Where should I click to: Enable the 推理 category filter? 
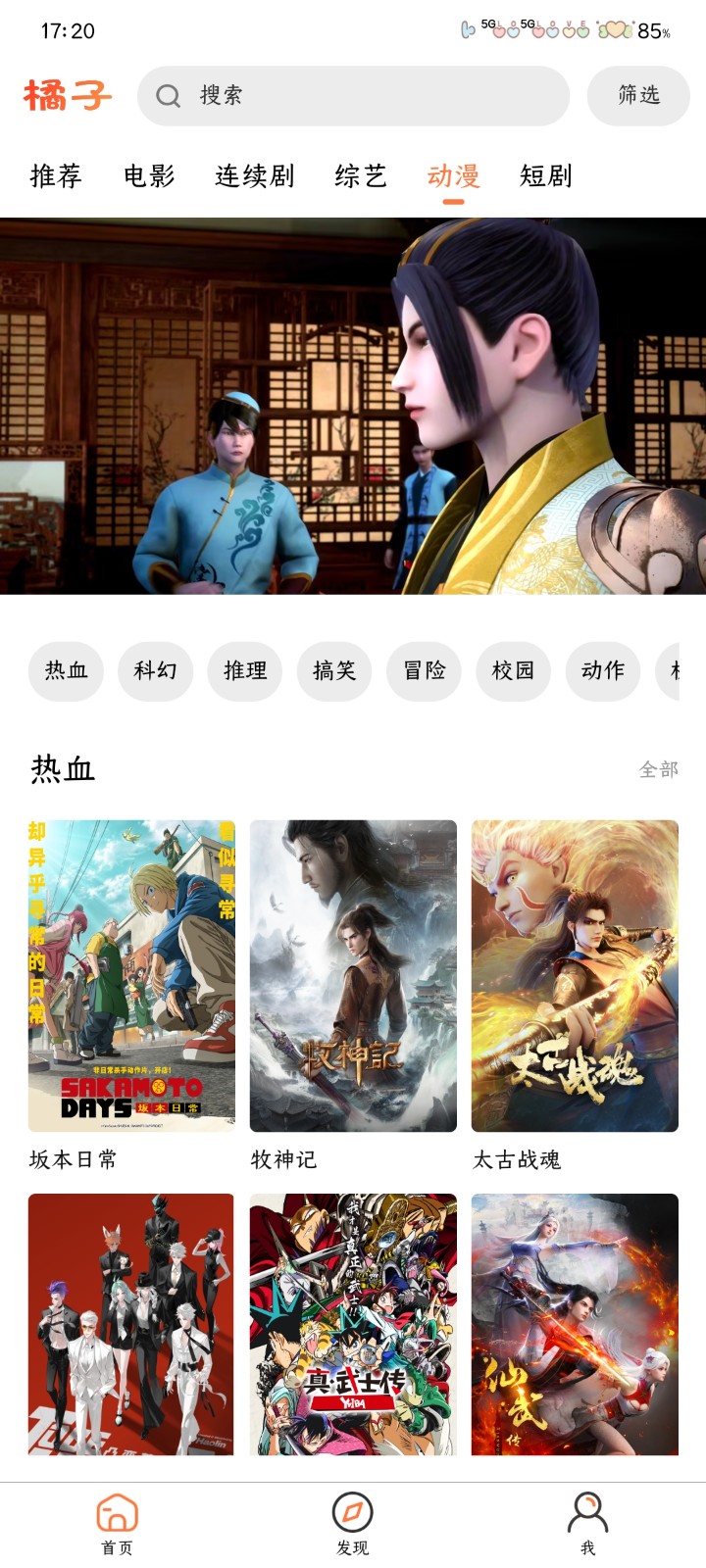(x=244, y=671)
